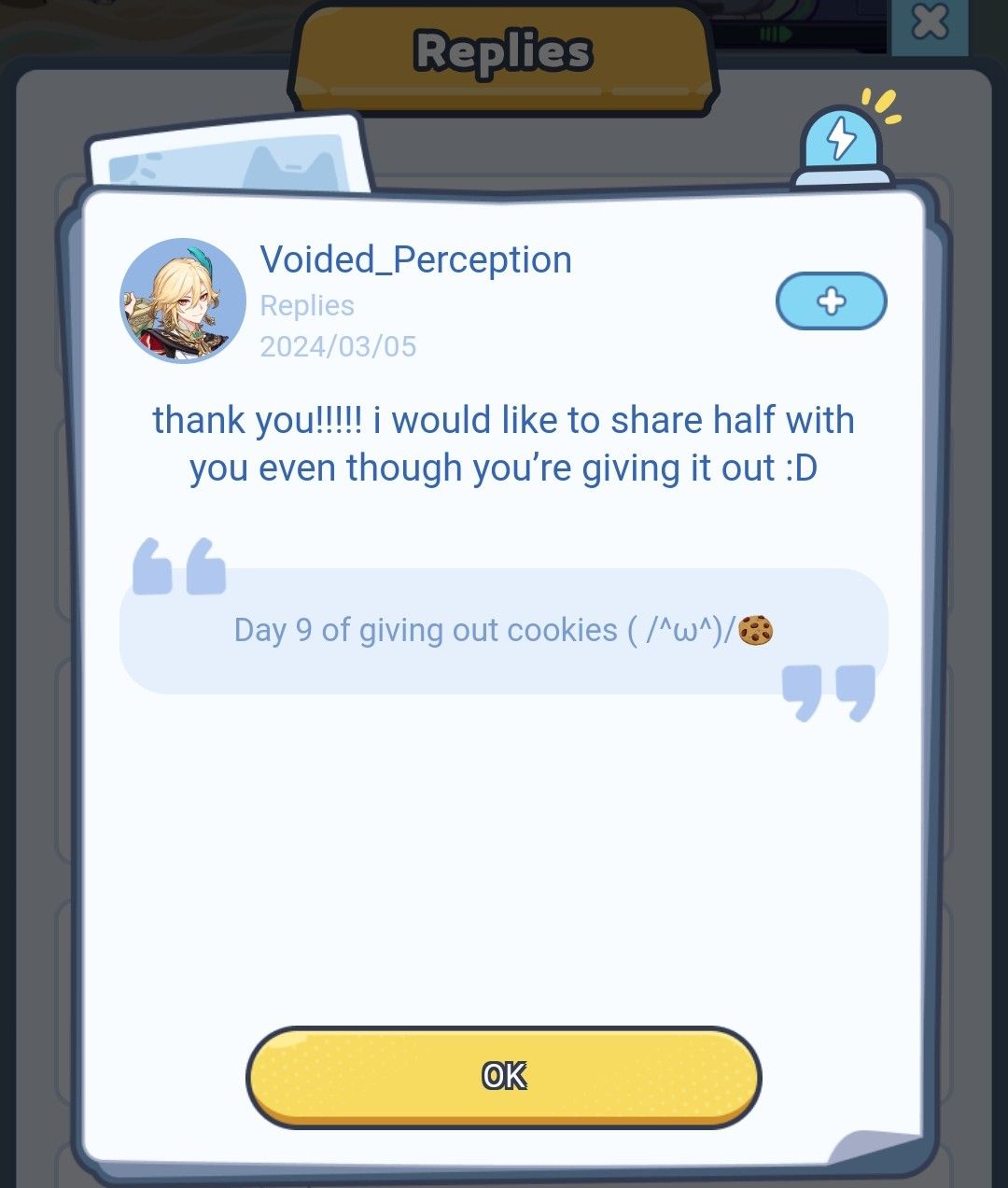Click the date 2024/03/05
This screenshot has height=1188, width=1008.
click(x=338, y=346)
